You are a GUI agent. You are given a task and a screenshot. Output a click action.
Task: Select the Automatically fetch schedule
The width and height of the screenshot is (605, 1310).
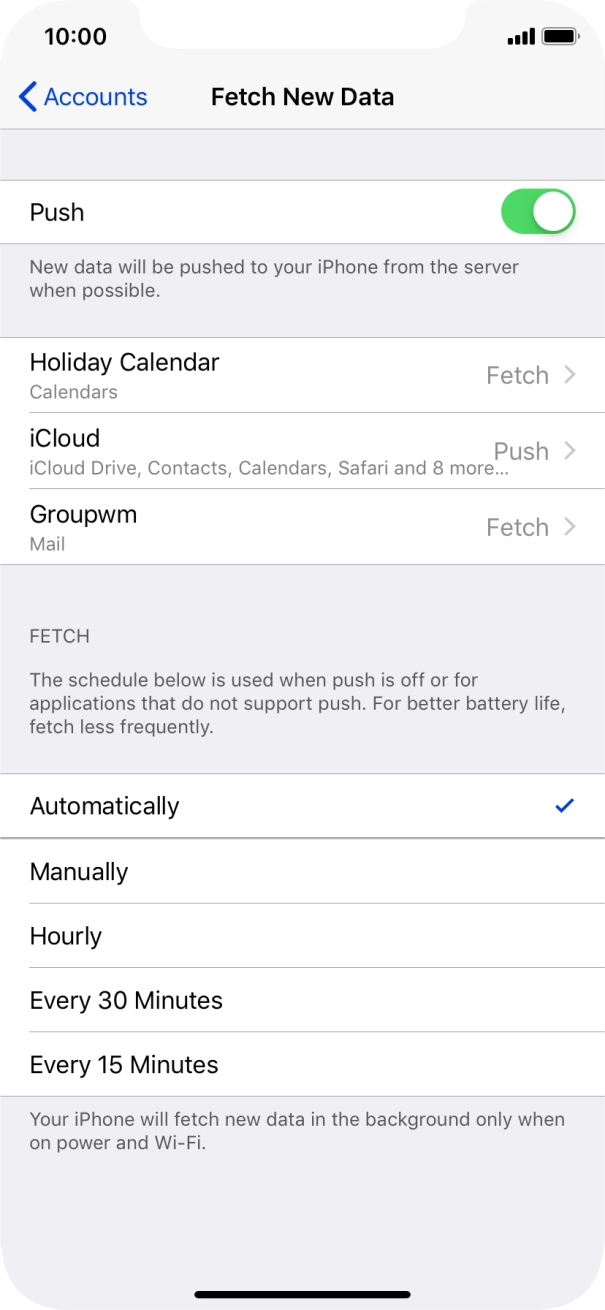[302, 806]
